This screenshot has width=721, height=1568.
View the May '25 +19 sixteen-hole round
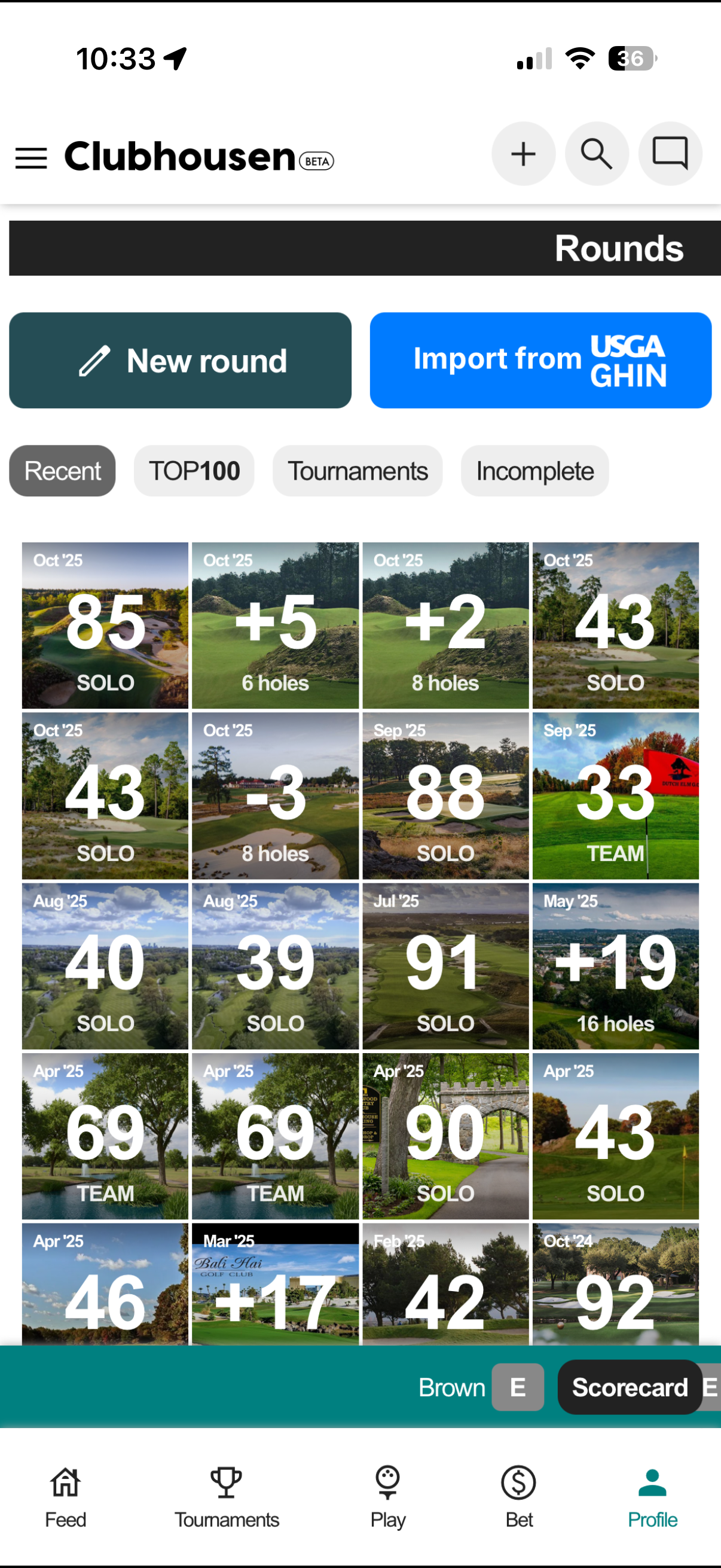[615, 966]
